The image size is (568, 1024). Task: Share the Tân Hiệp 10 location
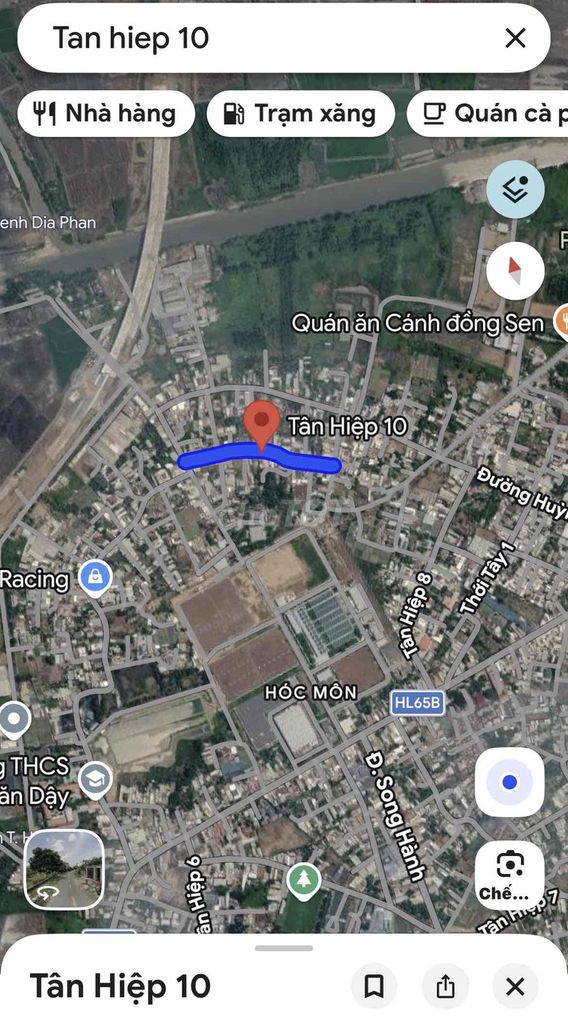click(x=445, y=986)
